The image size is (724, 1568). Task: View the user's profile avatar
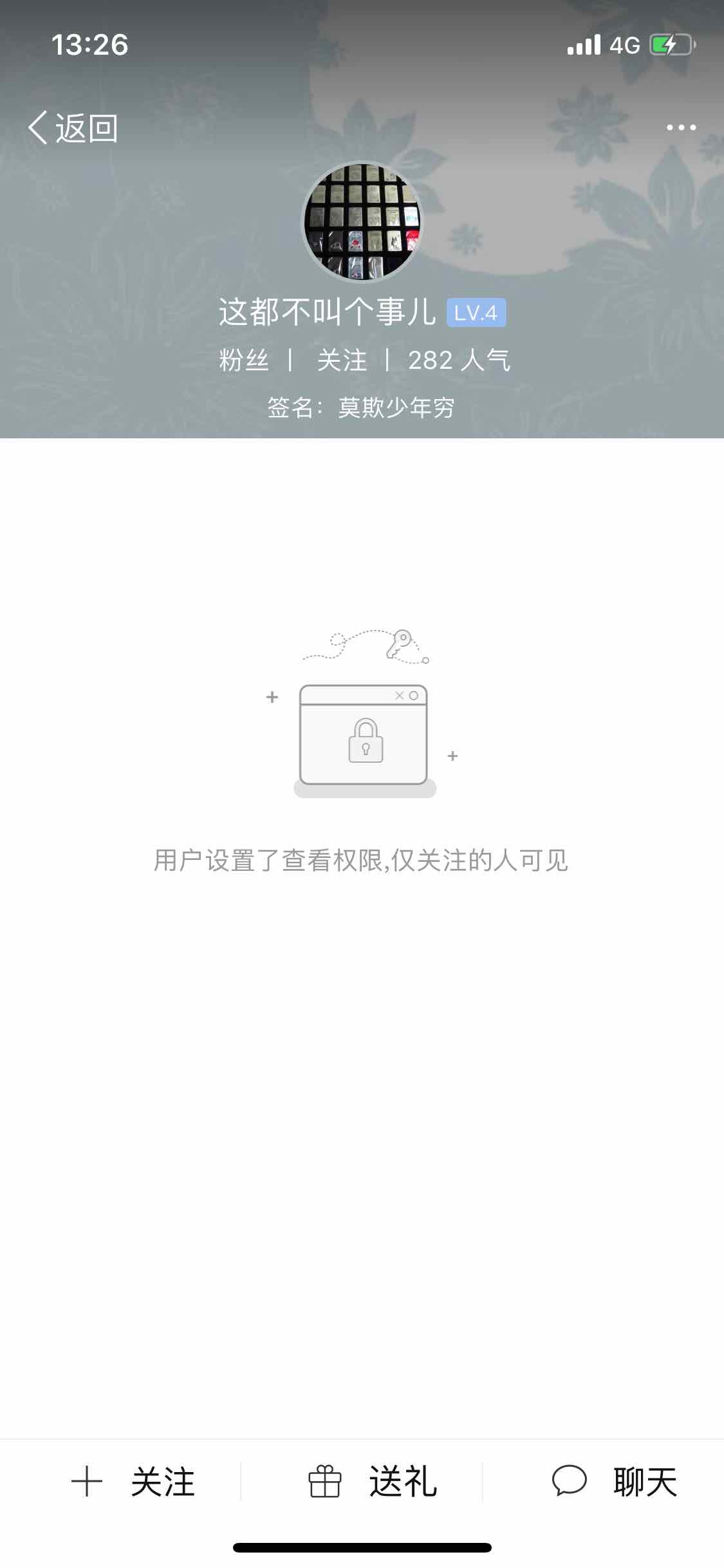point(362,222)
